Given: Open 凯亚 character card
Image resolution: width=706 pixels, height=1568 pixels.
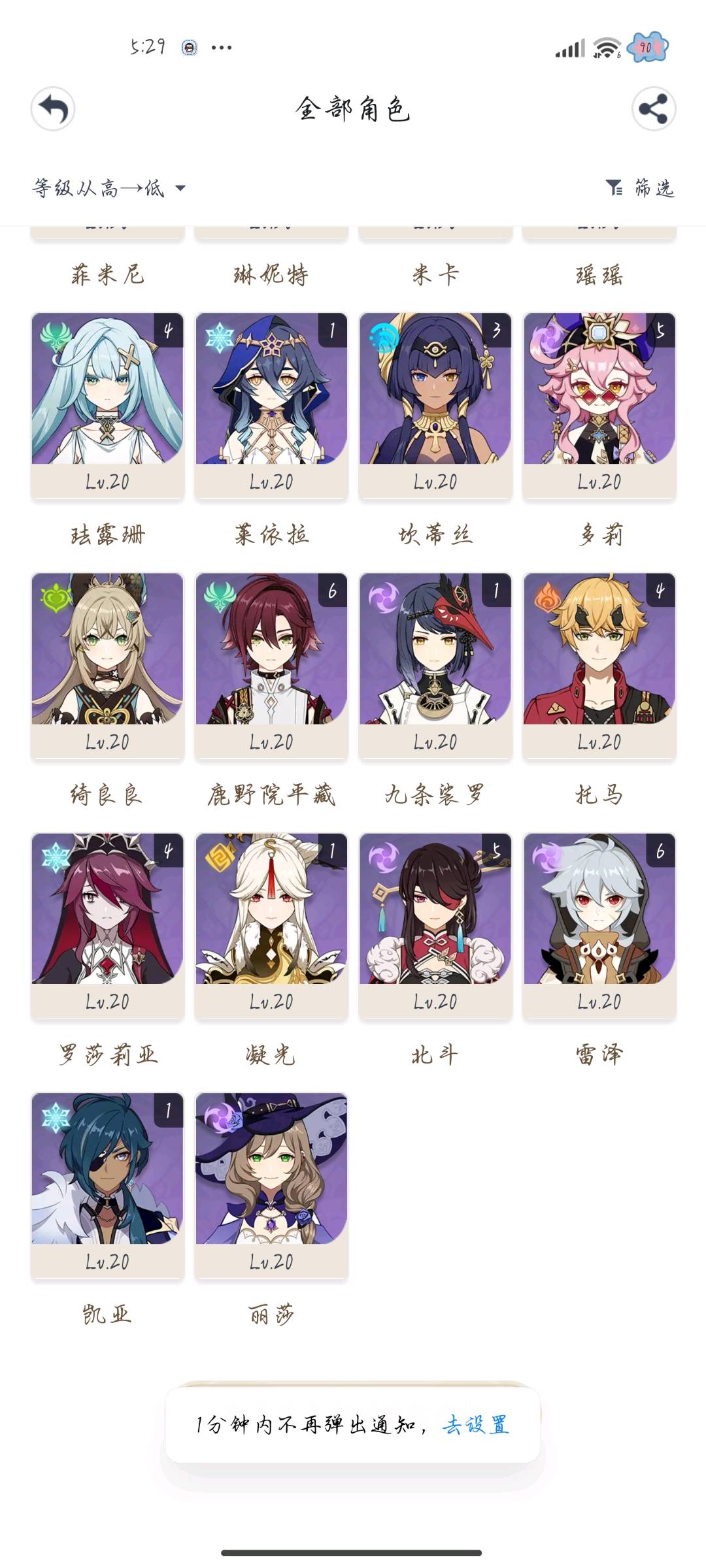Looking at the screenshot, I should (x=108, y=1185).
